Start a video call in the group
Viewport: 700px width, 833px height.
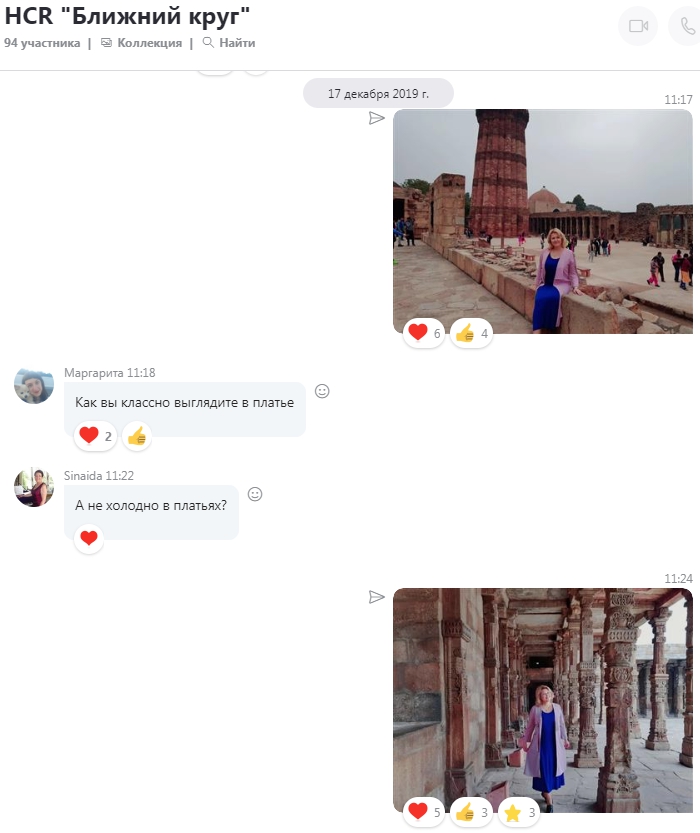coord(638,26)
